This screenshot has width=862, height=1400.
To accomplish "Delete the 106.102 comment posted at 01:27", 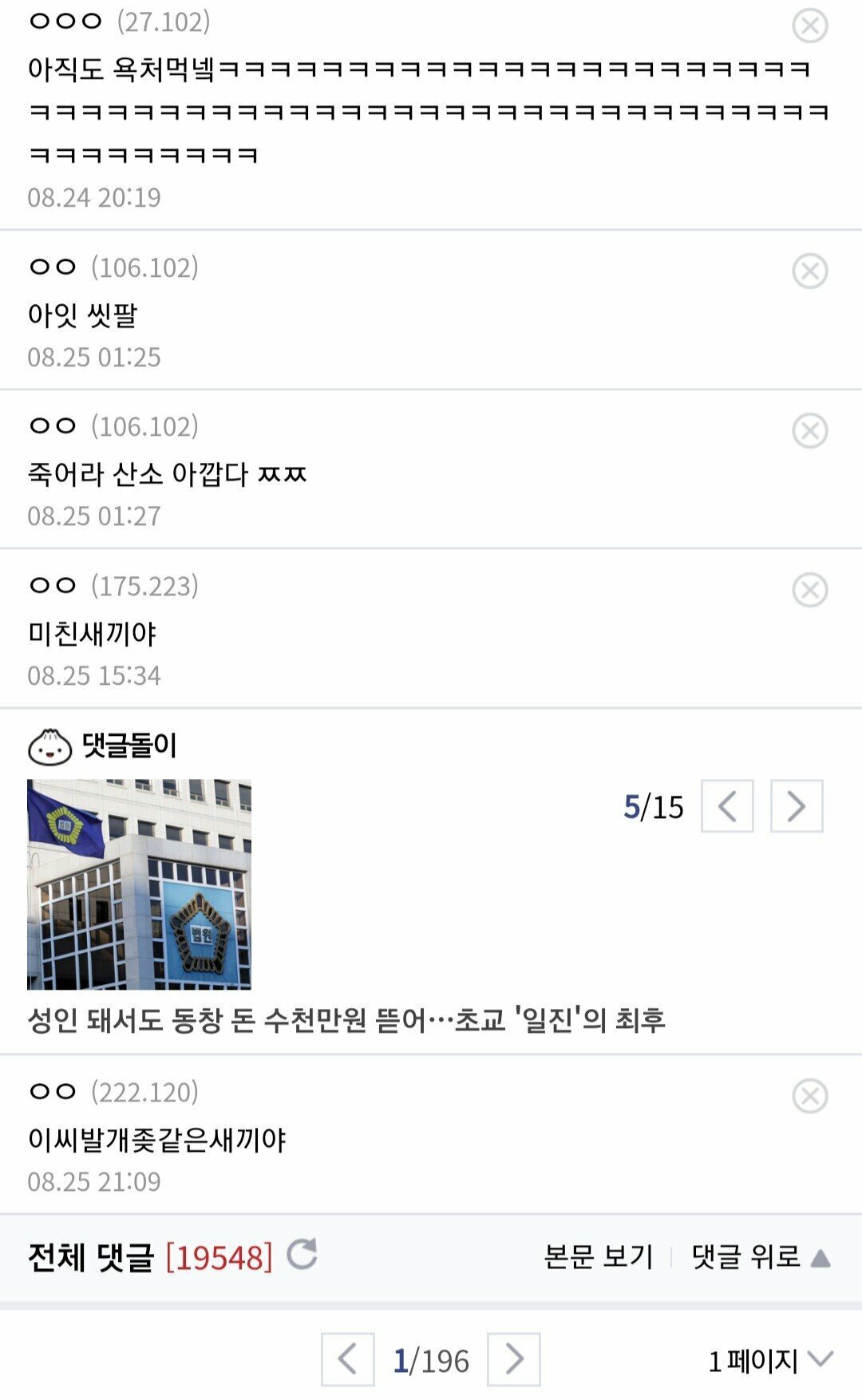I will [809, 431].
